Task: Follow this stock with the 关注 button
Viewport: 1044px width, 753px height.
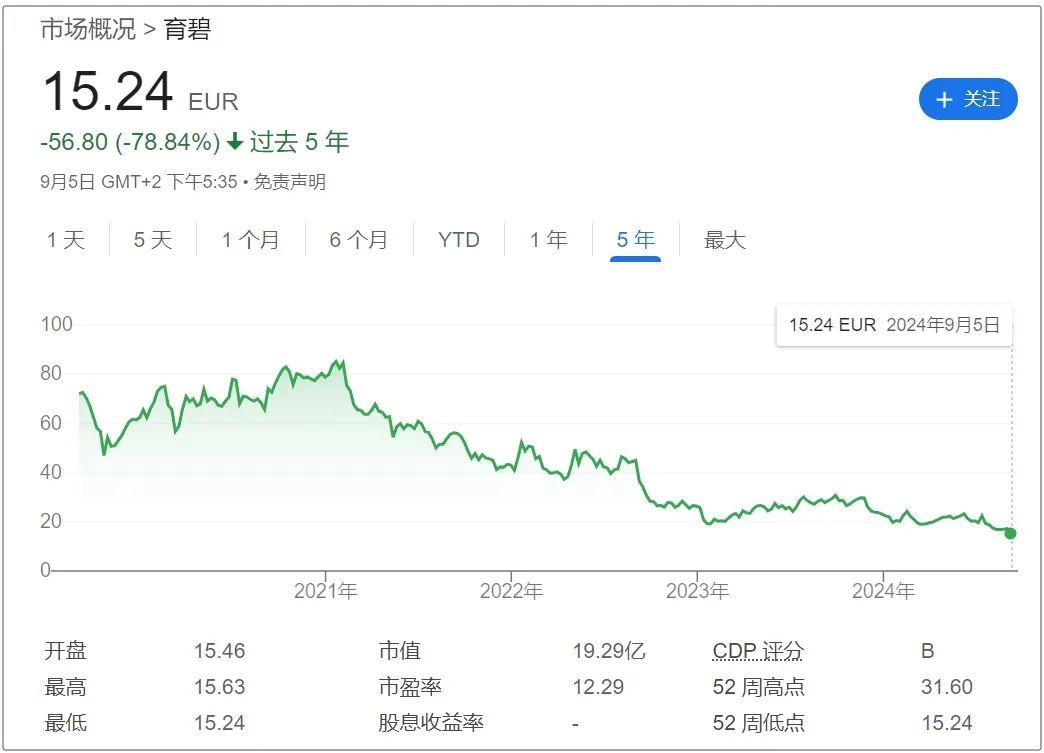Action: point(967,99)
